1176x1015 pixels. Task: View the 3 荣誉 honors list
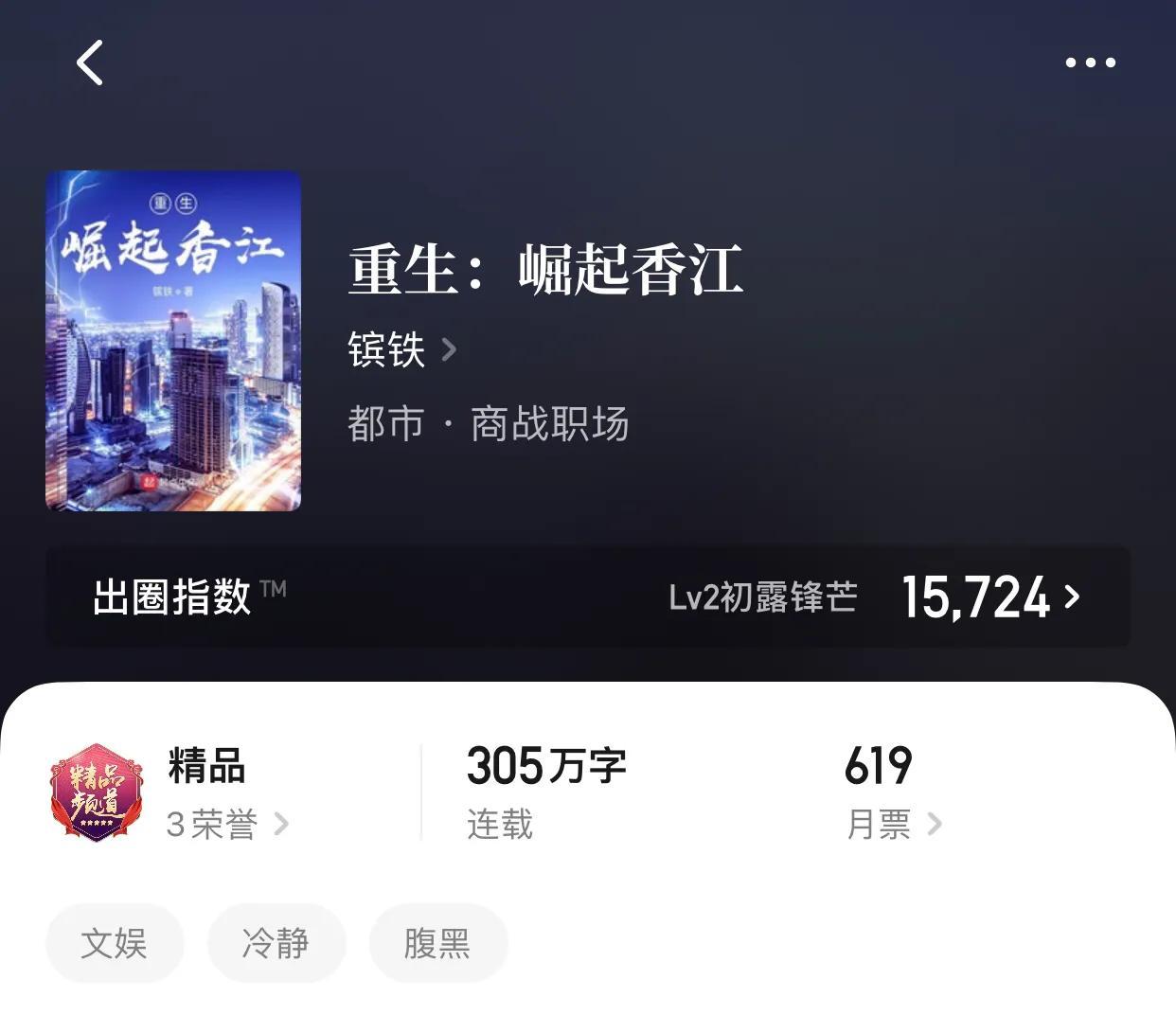tap(227, 825)
